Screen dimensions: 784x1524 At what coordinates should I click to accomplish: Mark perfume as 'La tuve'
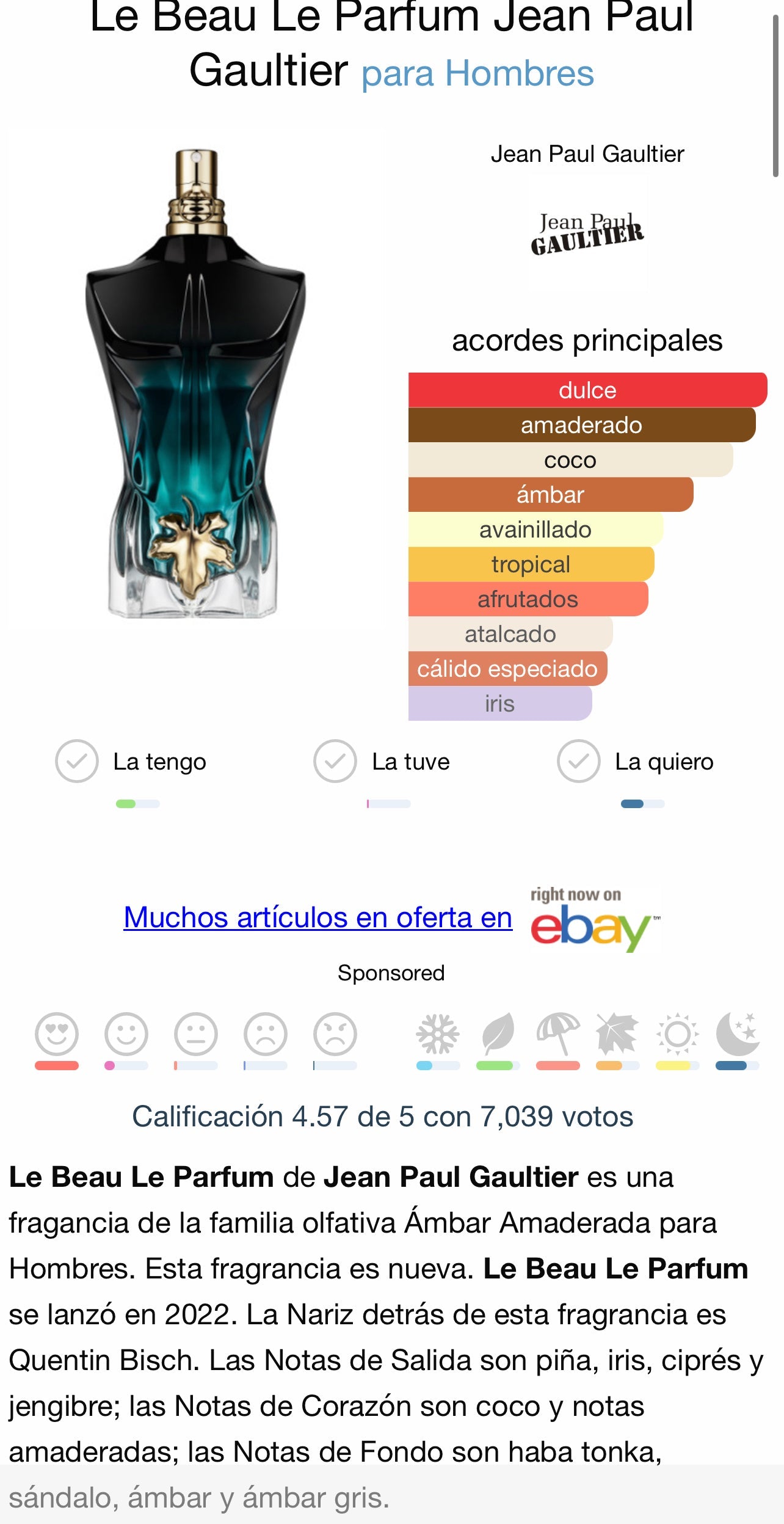click(x=335, y=761)
